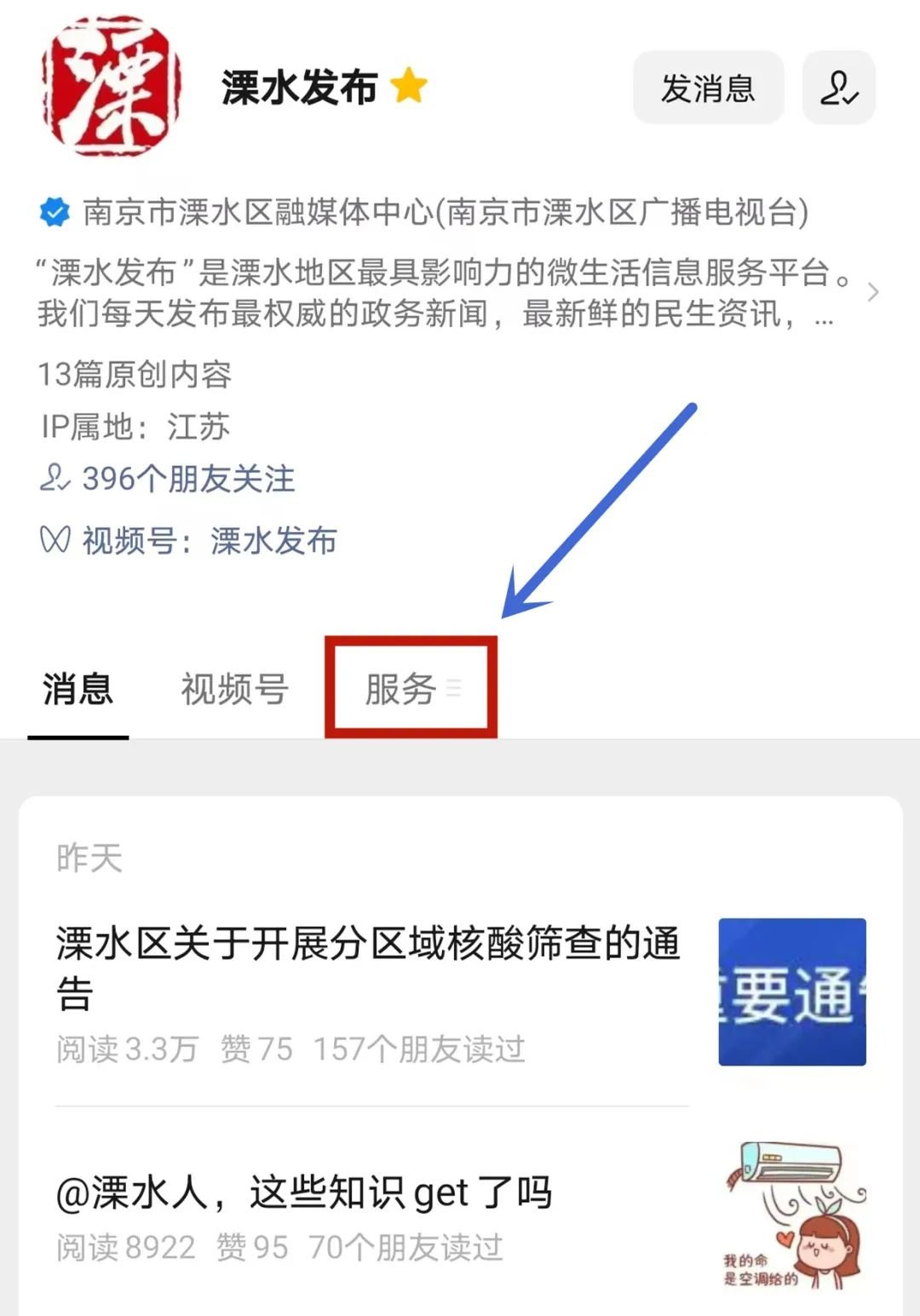920x1316 pixels.
Task: Expand the account description chevron
Action: tap(872, 293)
